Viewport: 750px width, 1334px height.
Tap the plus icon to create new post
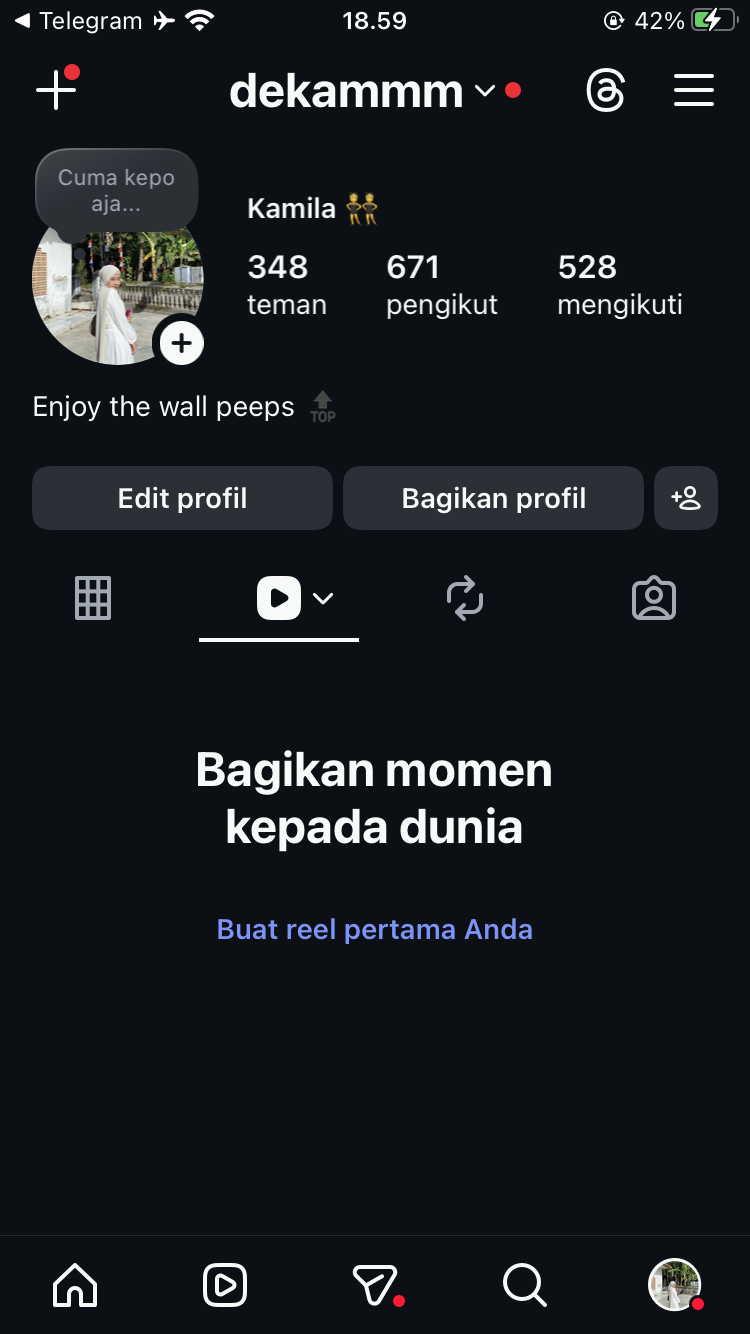[x=56, y=90]
